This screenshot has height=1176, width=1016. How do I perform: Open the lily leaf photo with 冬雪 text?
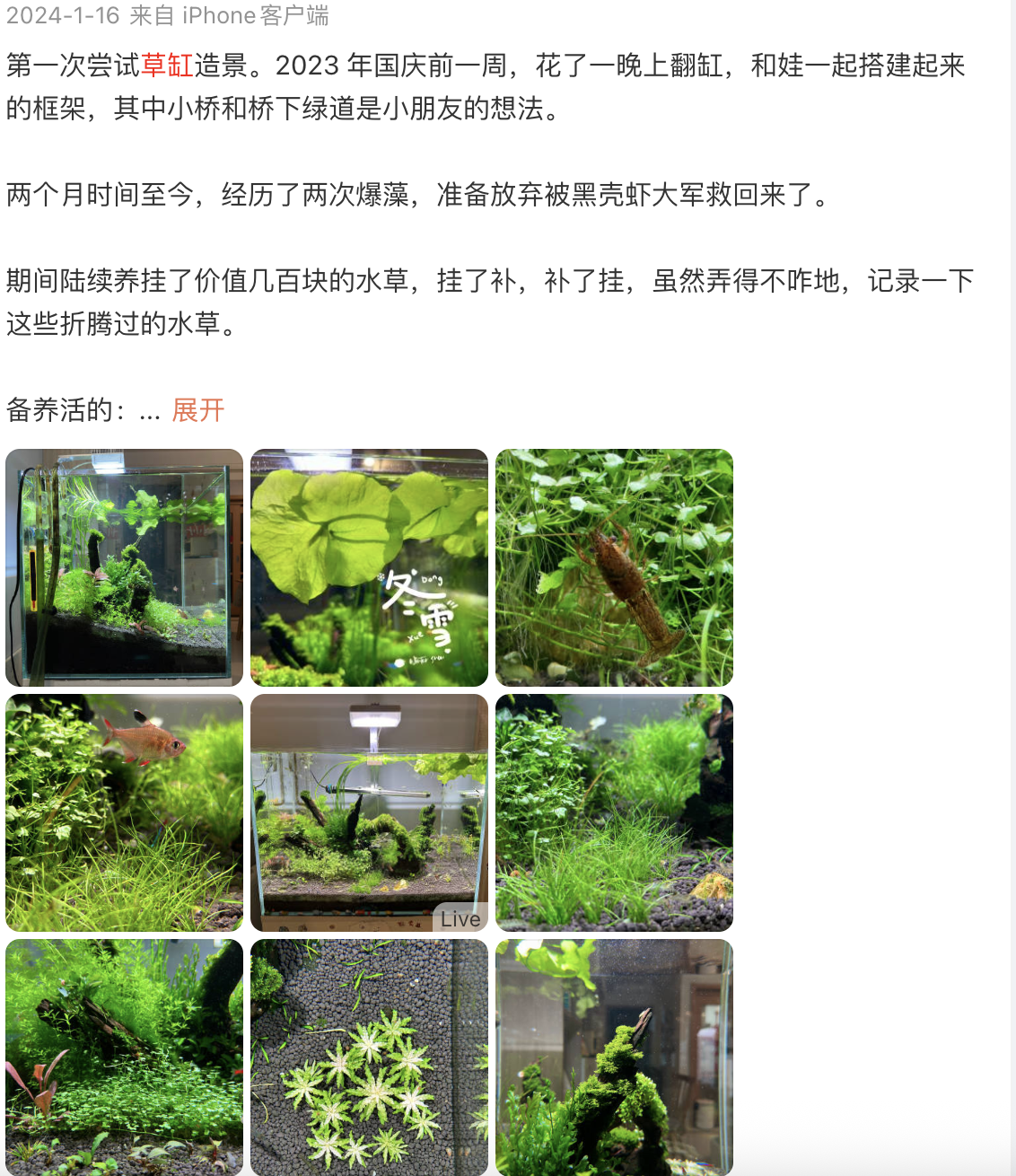click(x=369, y=567)
